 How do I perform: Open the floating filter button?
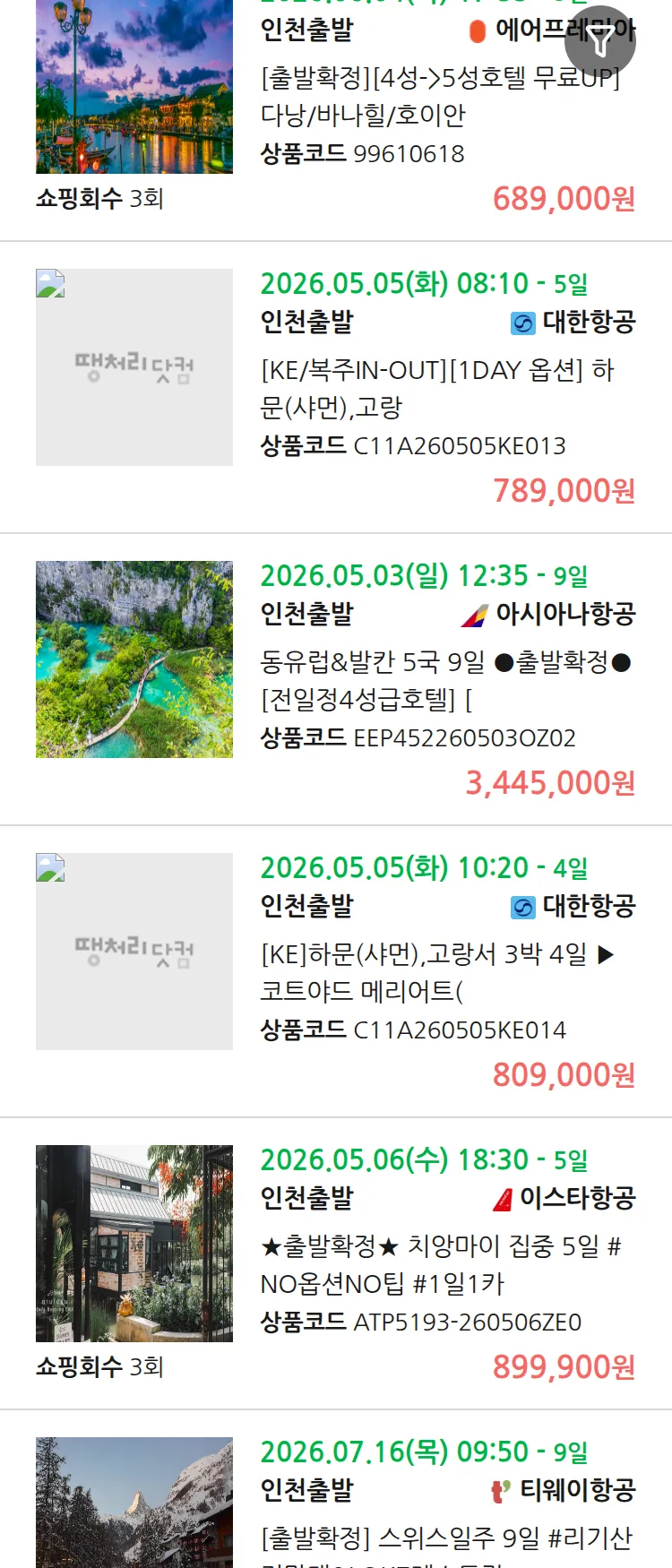(600, 40)
